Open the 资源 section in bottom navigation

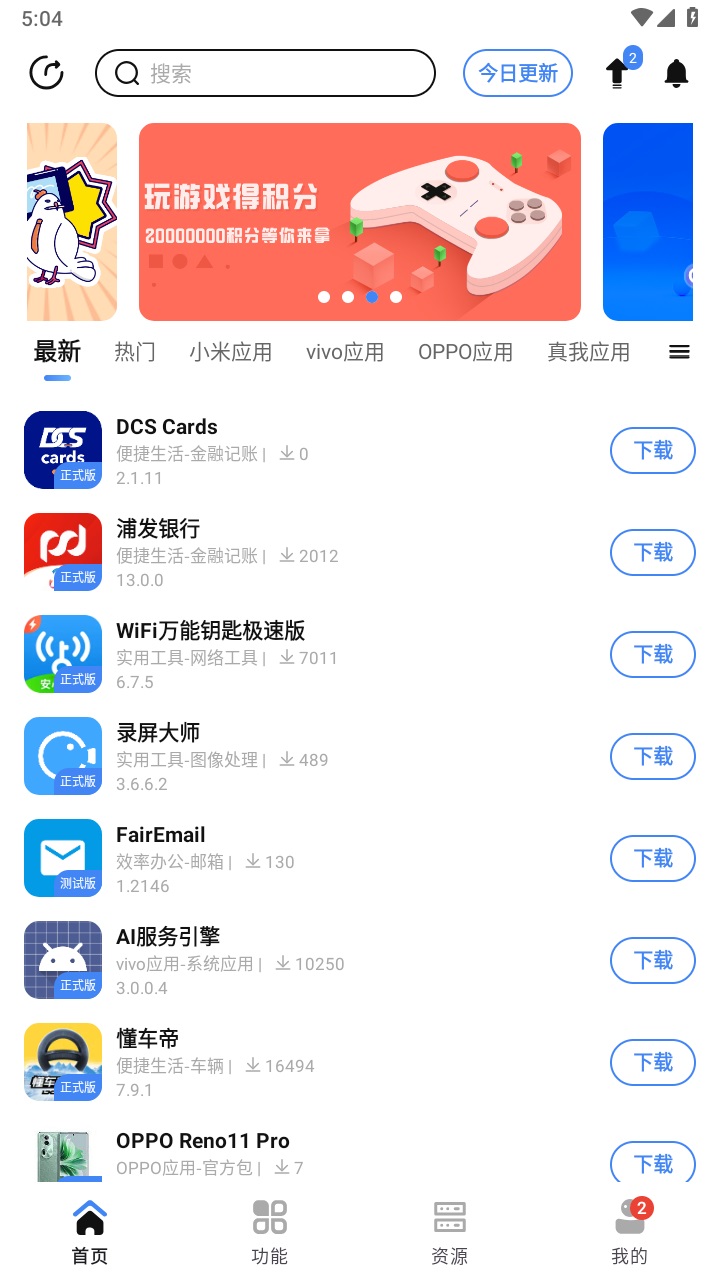[x=449, y=1228]
